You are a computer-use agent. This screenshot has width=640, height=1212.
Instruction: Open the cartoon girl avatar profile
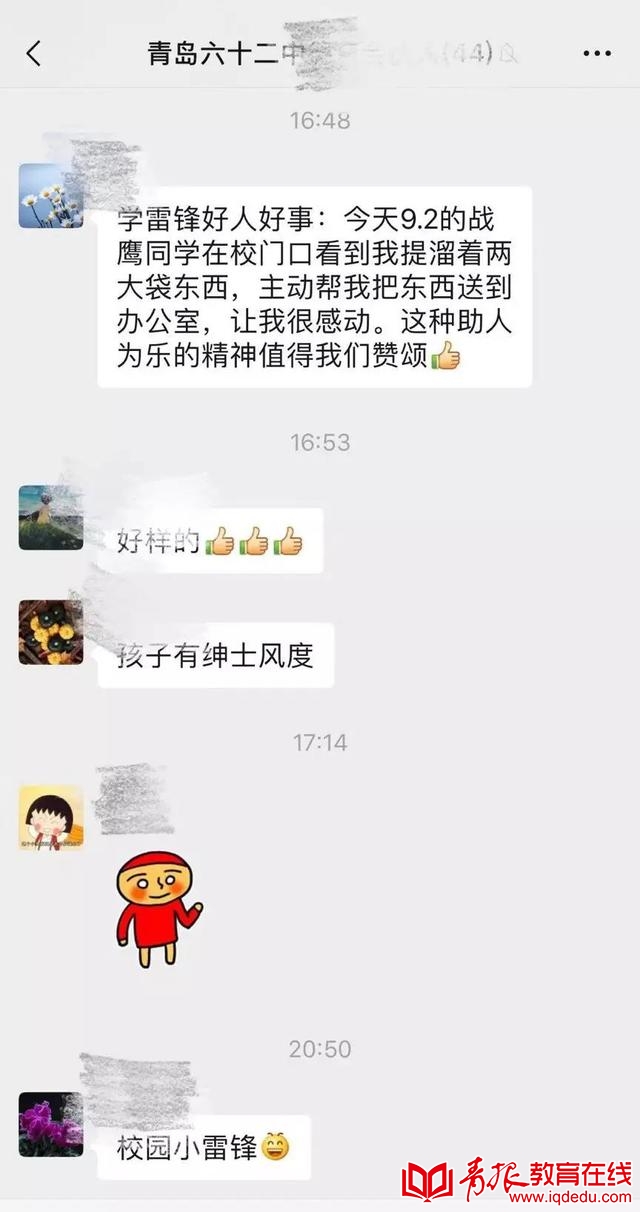point(51,818)
